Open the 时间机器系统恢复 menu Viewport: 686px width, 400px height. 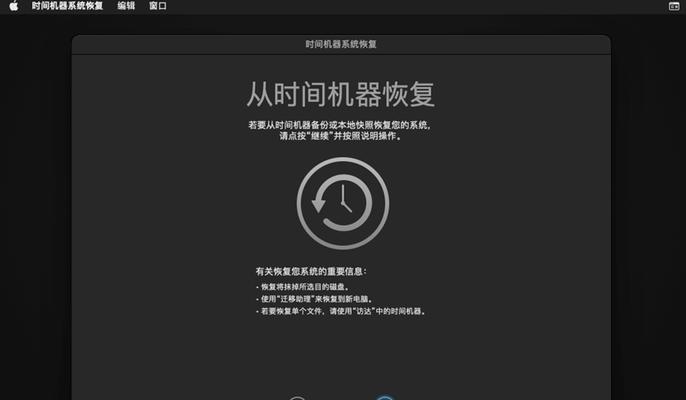tap(67, 6)
